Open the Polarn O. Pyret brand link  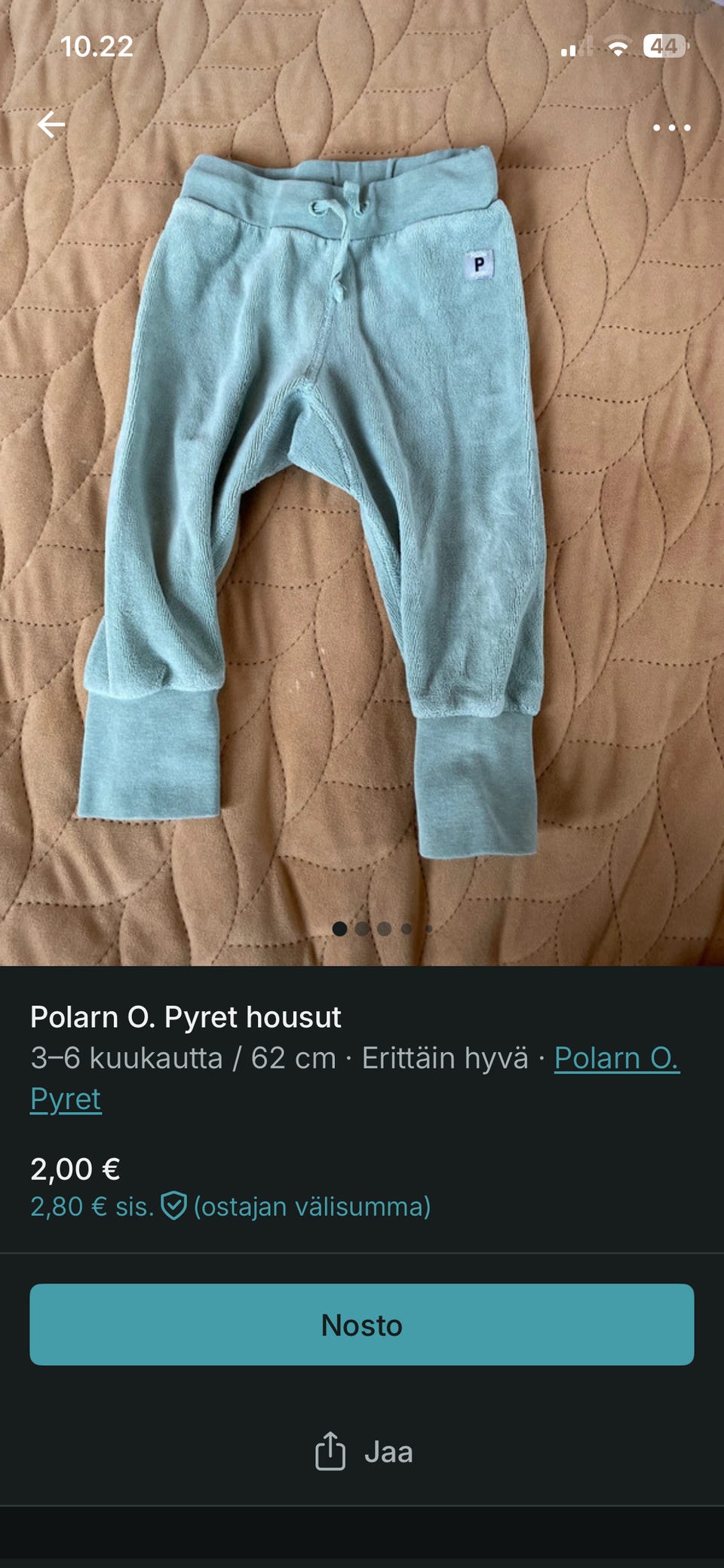coord(617,1057)
